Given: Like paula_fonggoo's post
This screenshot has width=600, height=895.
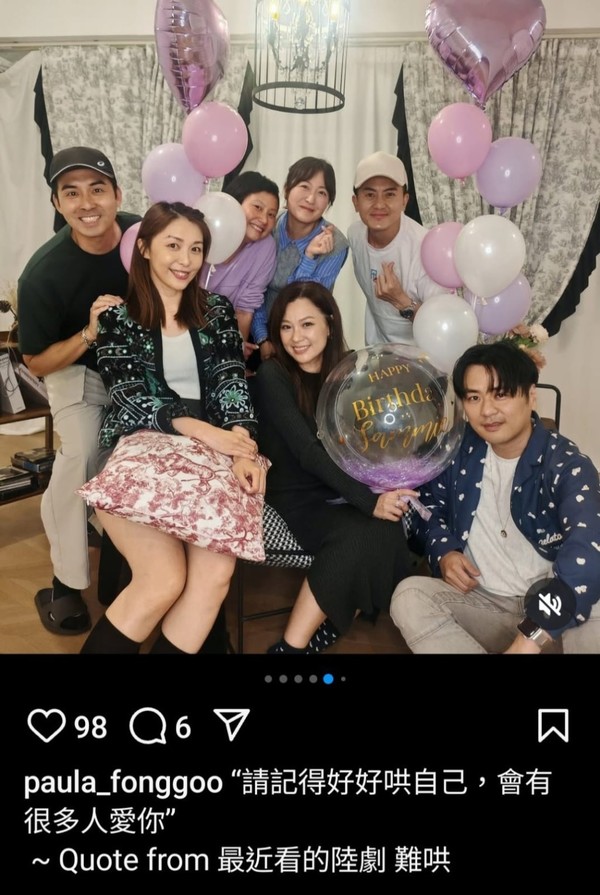Looking at the screenshot, I should click(46, 725).
